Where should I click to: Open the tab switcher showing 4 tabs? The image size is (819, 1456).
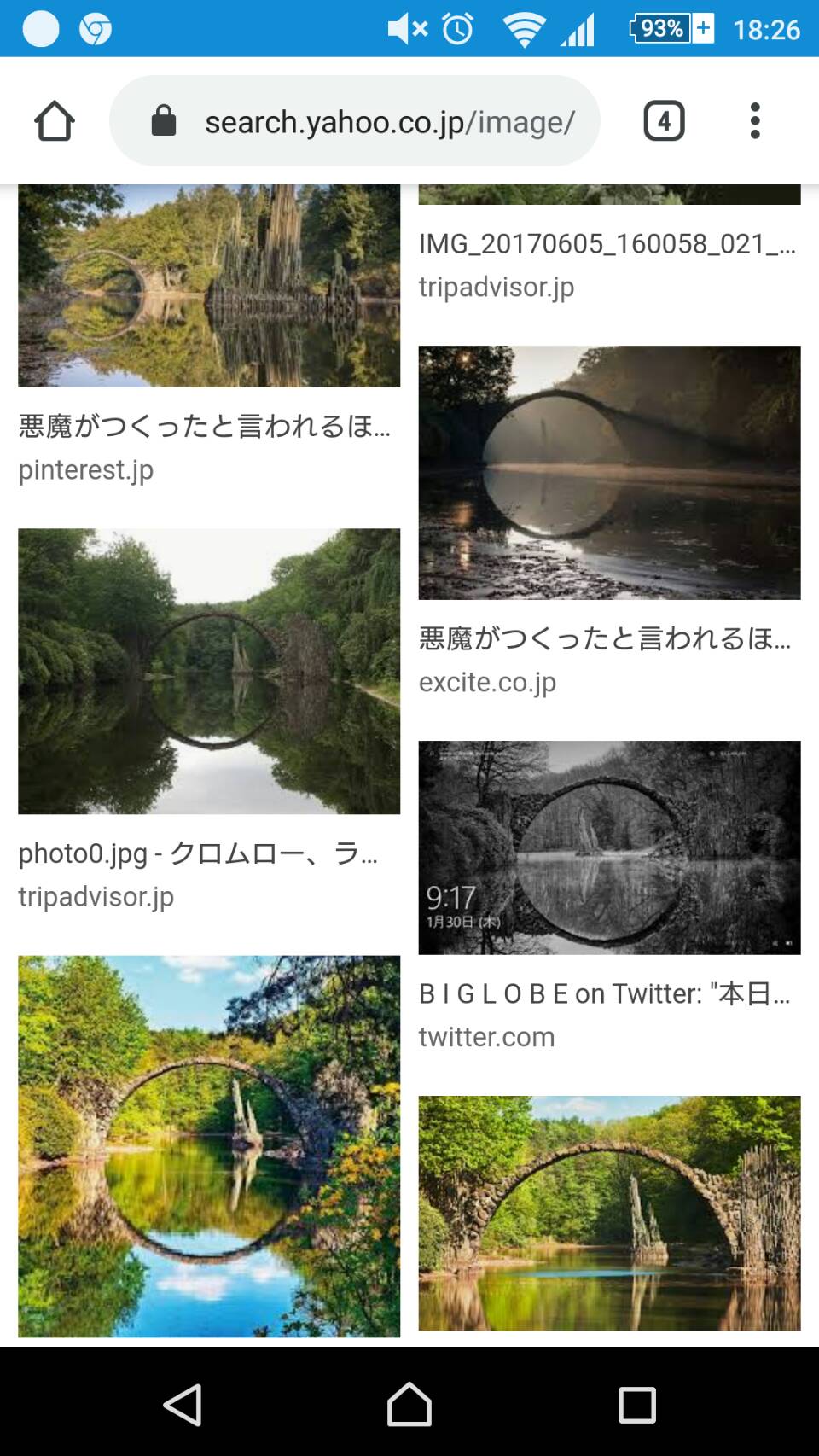pyautogui.click(x=664, y=121)
